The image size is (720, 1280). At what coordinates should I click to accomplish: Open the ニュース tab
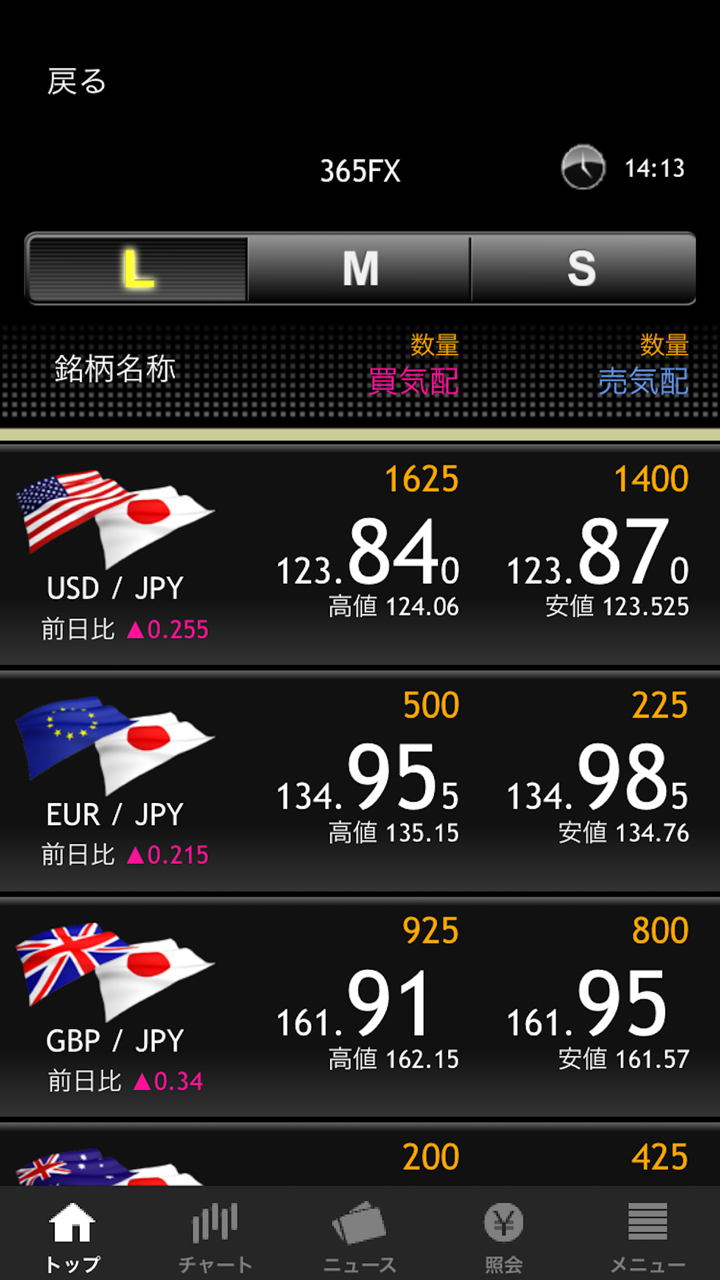coord(359,1236)
